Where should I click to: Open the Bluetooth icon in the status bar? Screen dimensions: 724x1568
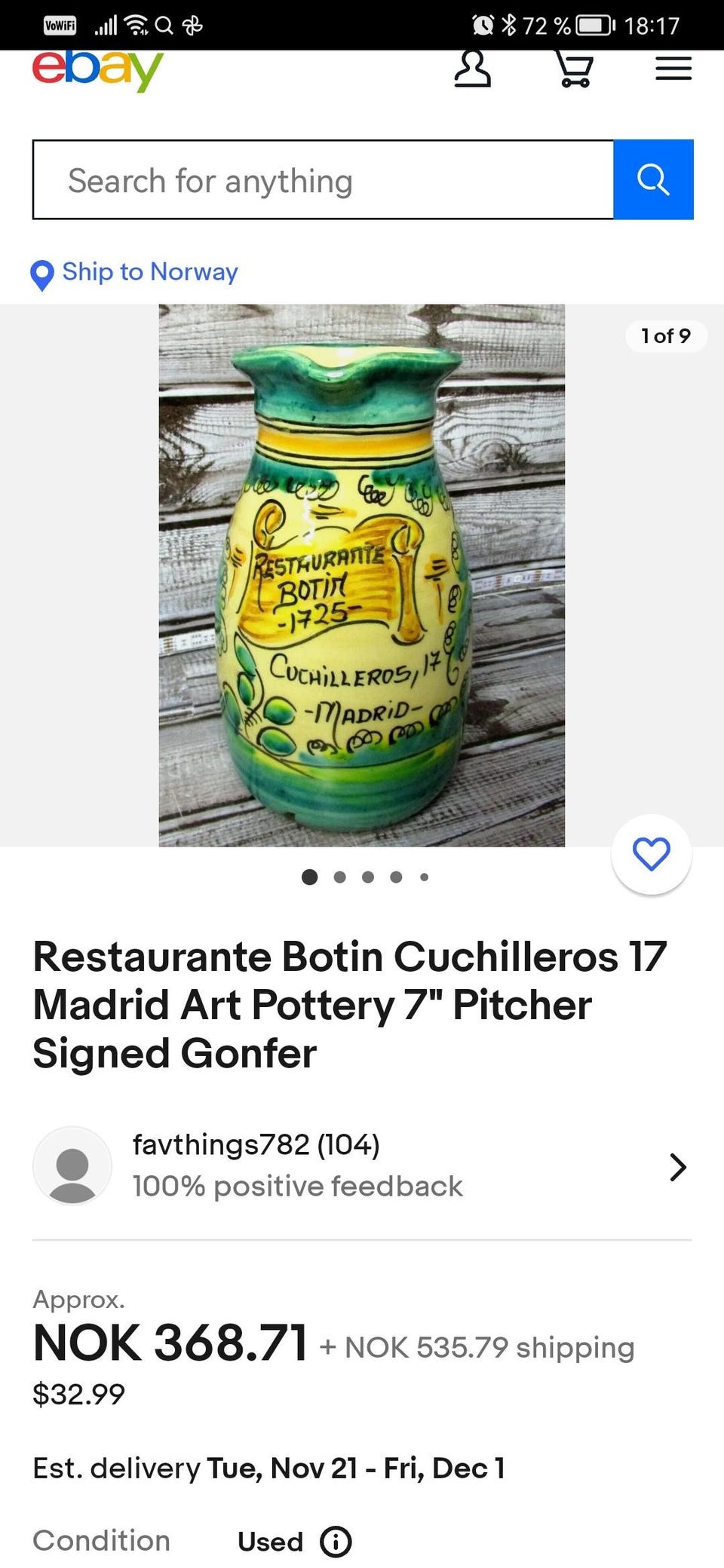click(x=510, y=25)
